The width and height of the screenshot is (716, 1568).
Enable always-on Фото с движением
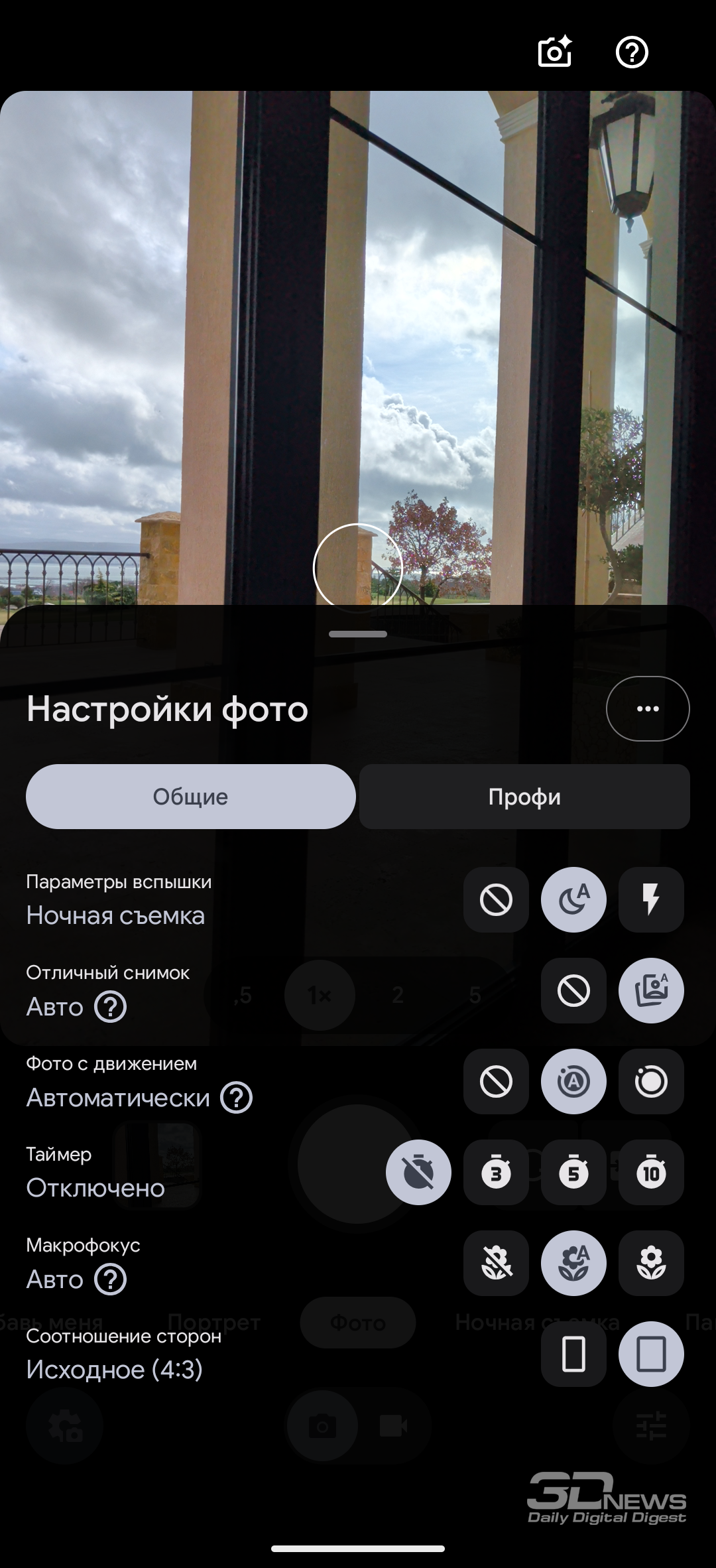point(650,1082)
